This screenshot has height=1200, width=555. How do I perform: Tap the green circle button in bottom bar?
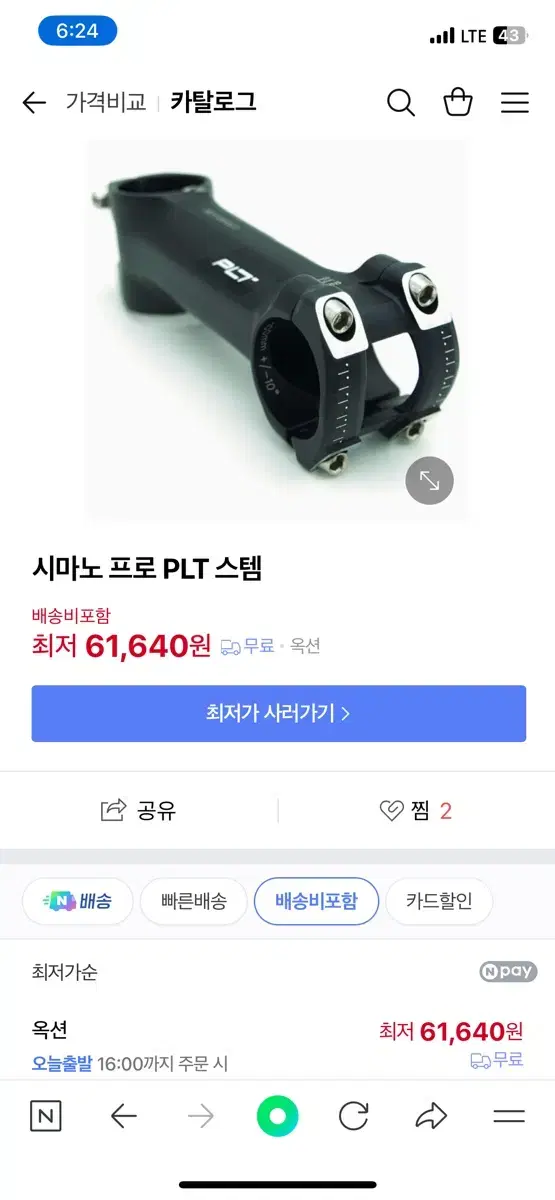(278, 1116)
